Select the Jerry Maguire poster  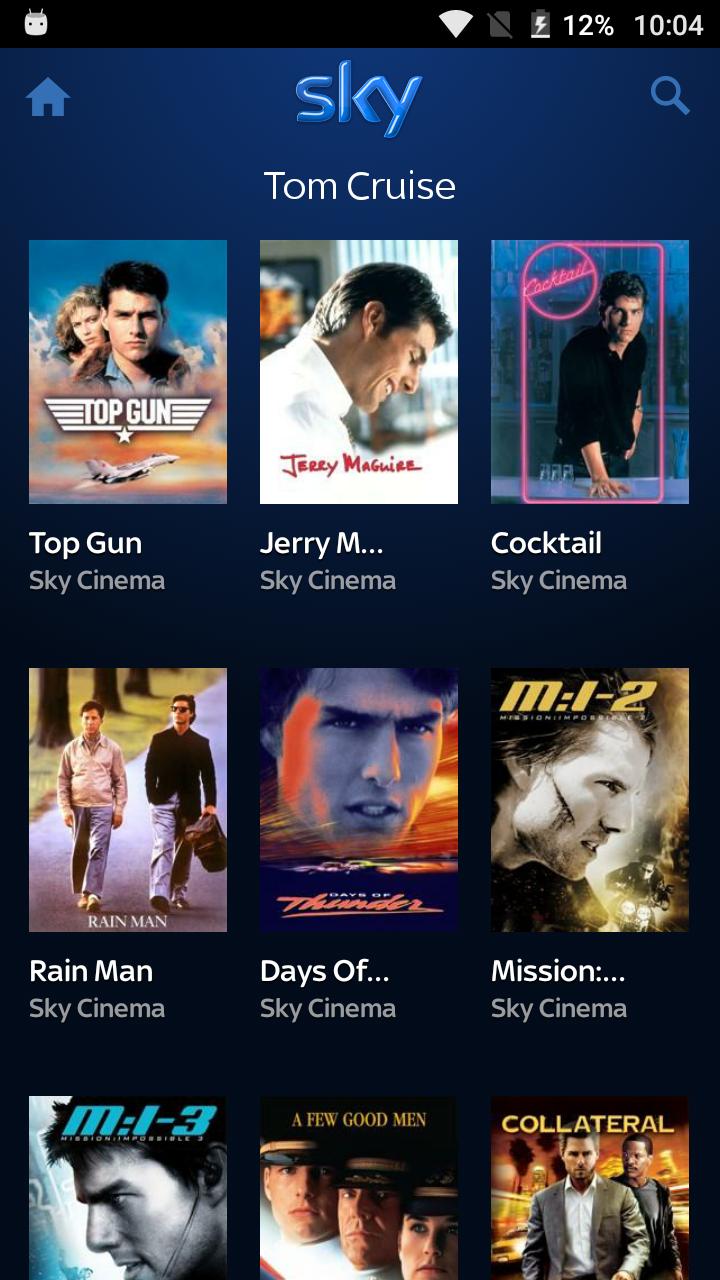click(x=359, y=372)
